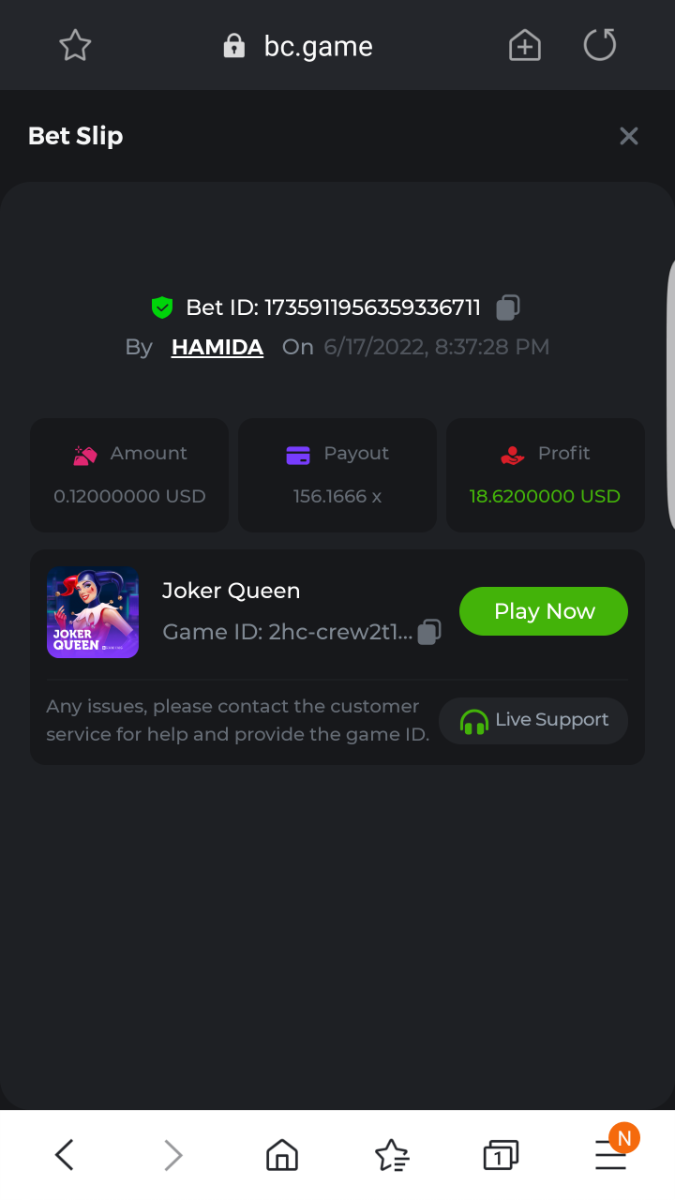Open HAMIDA's profile link
675x1200 pixels.
217,347
